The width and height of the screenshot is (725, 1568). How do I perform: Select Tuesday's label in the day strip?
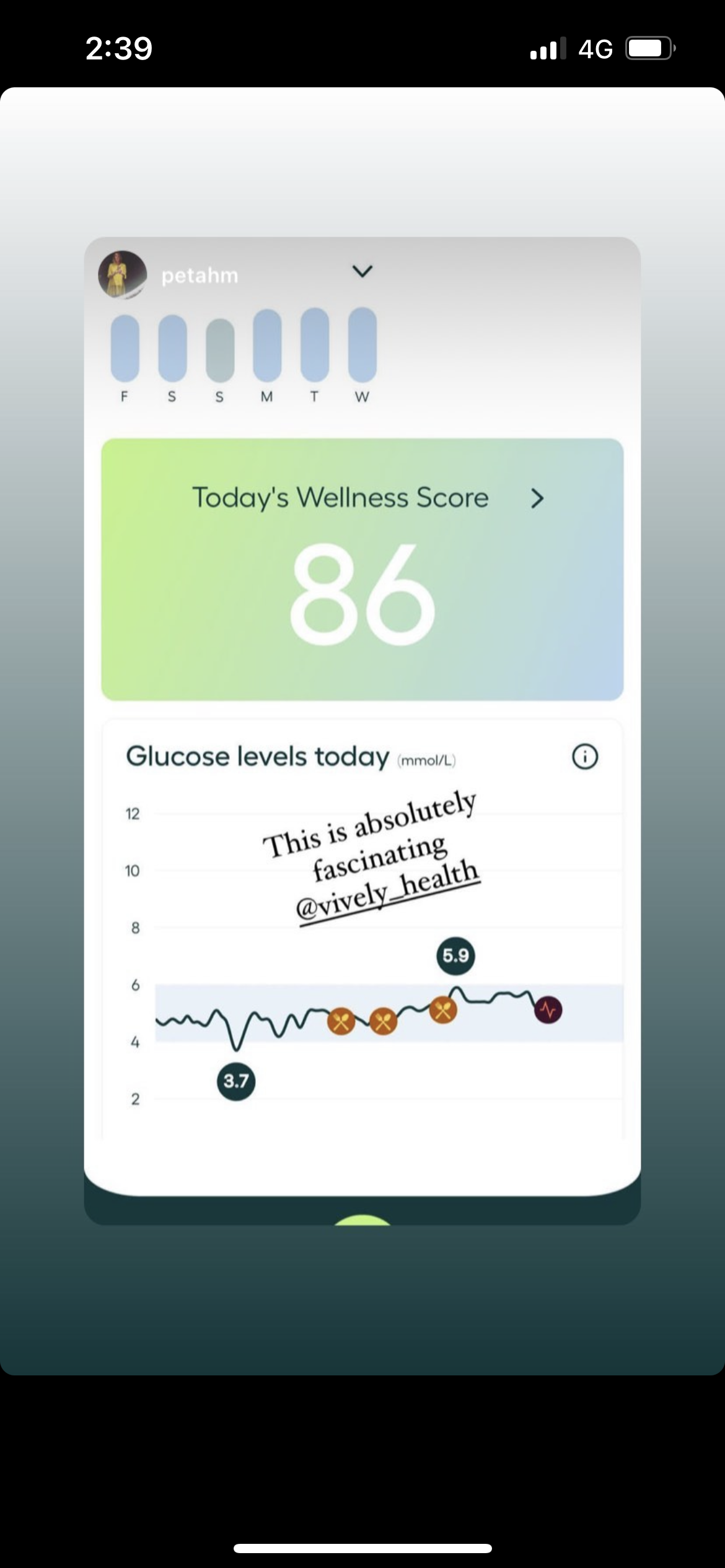[x=314, y=397]
